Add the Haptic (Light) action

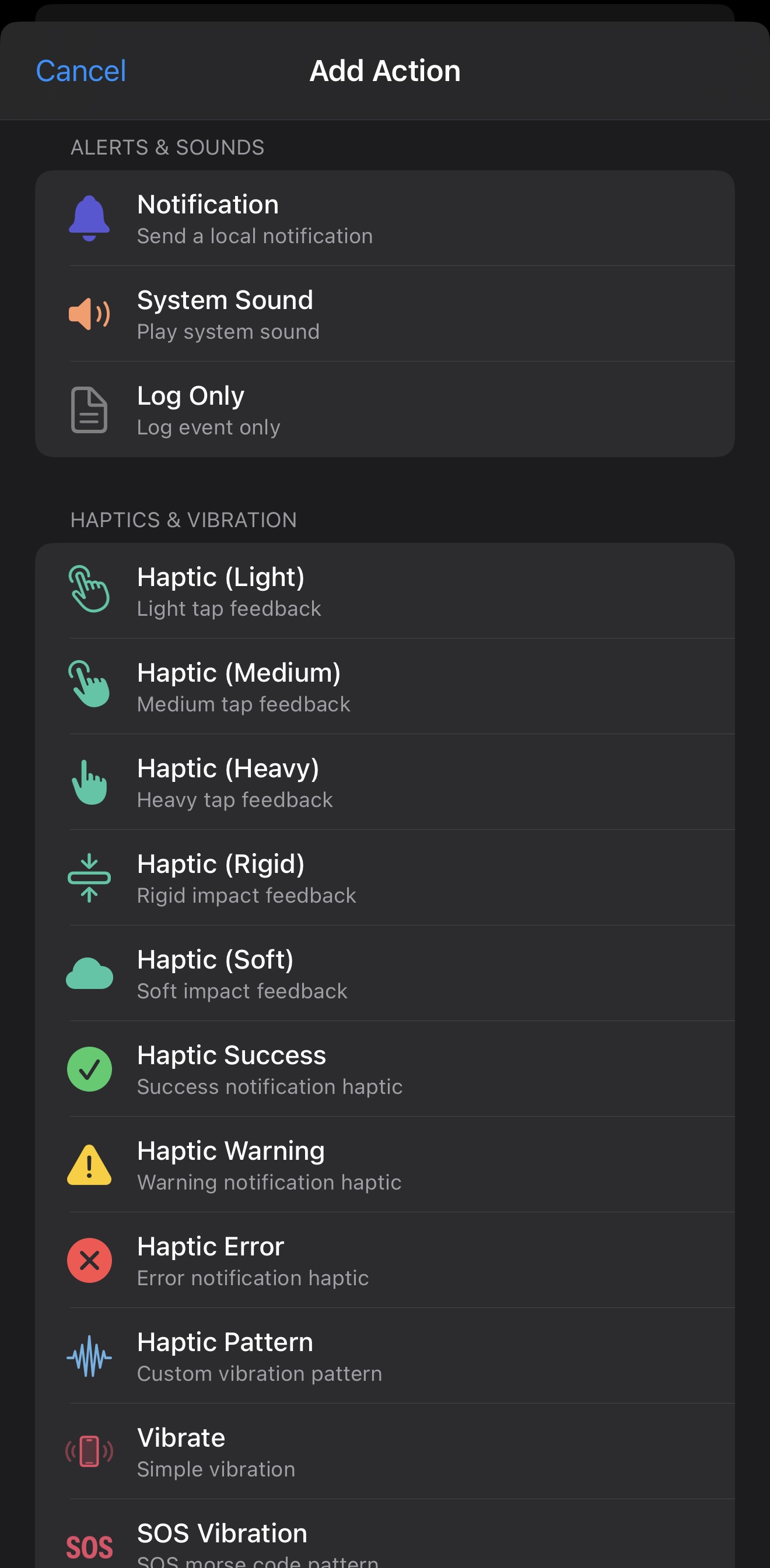pos(384,591)
